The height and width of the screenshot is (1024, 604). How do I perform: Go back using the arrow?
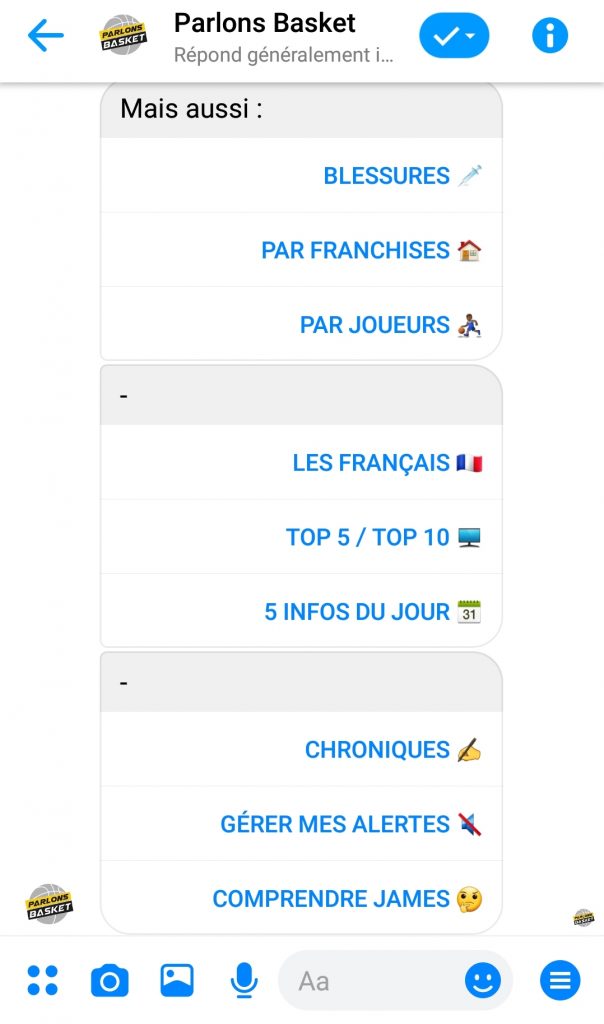46,35
